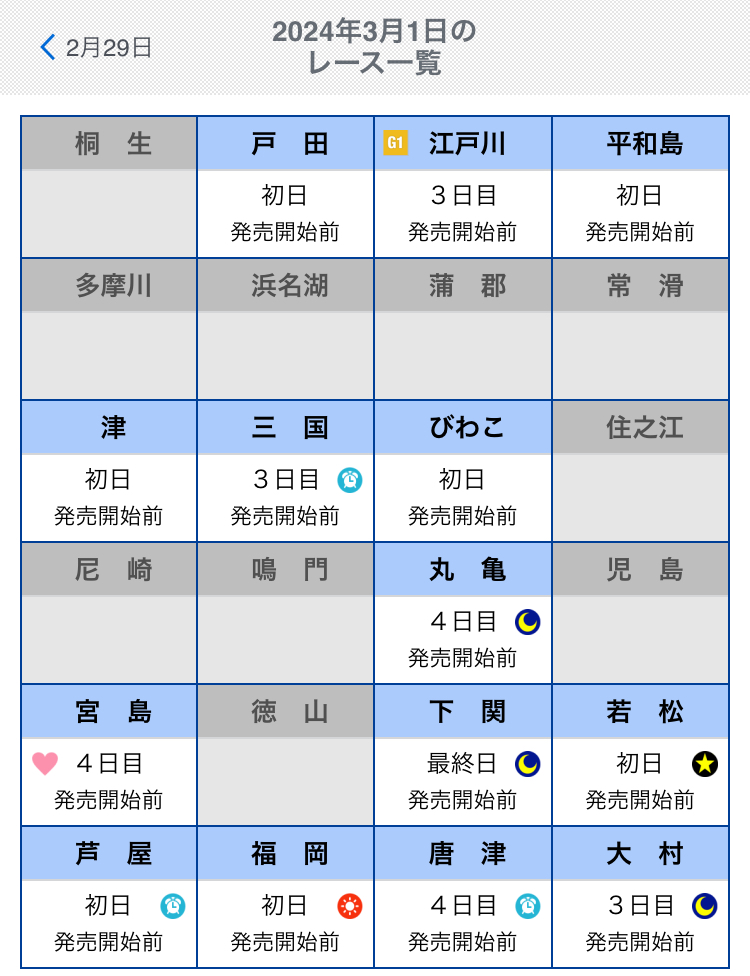The image size is (750, 976).
Task: View 下関 final day races
Action: 463,755
